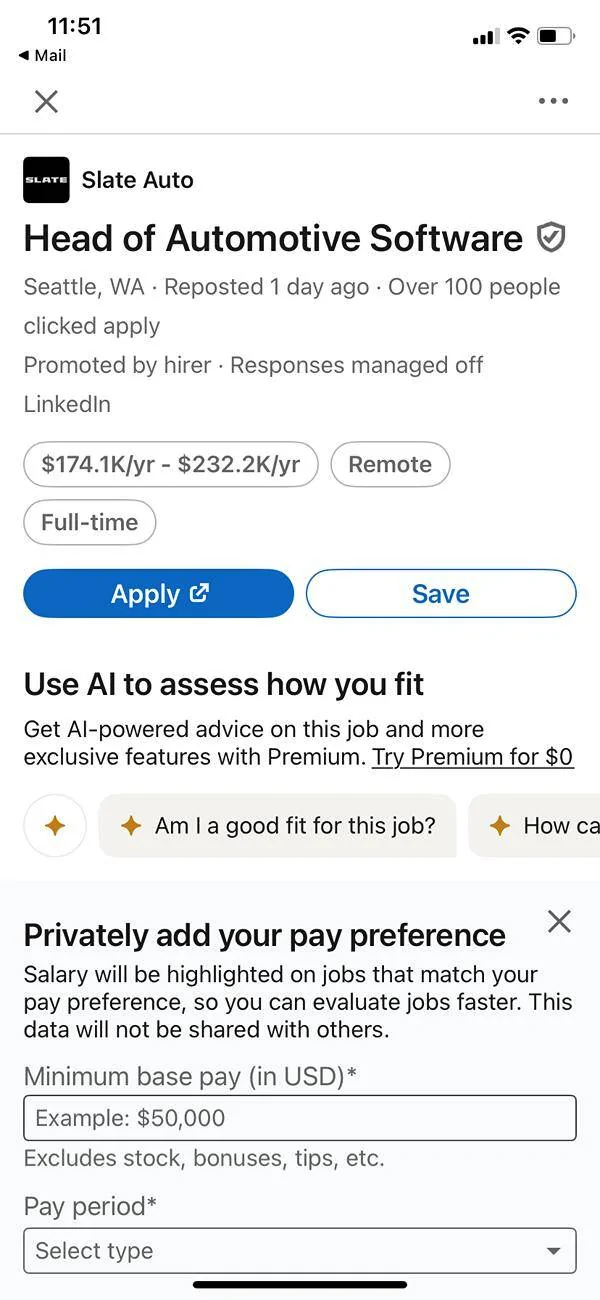Image resolution: width=600 pixels, height=1300 pixels.
Task: Save this job for later
Action: click(441, 594)
